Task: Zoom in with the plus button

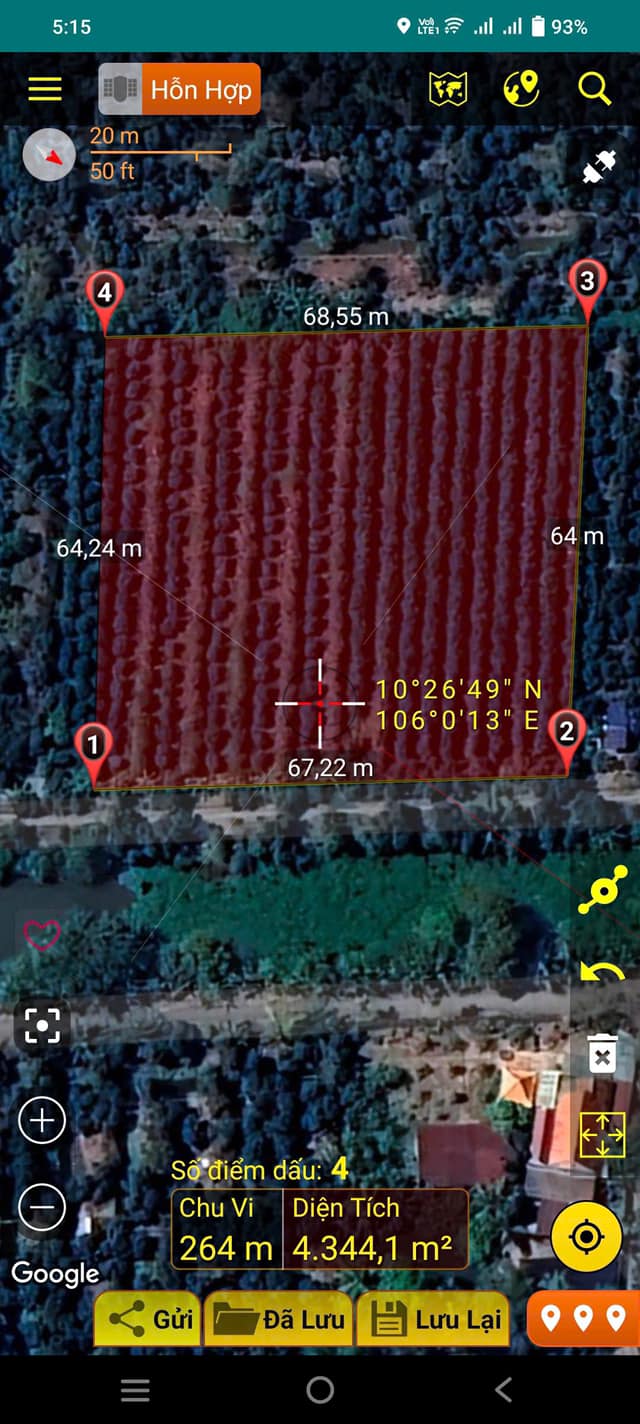Action: 42,1121
